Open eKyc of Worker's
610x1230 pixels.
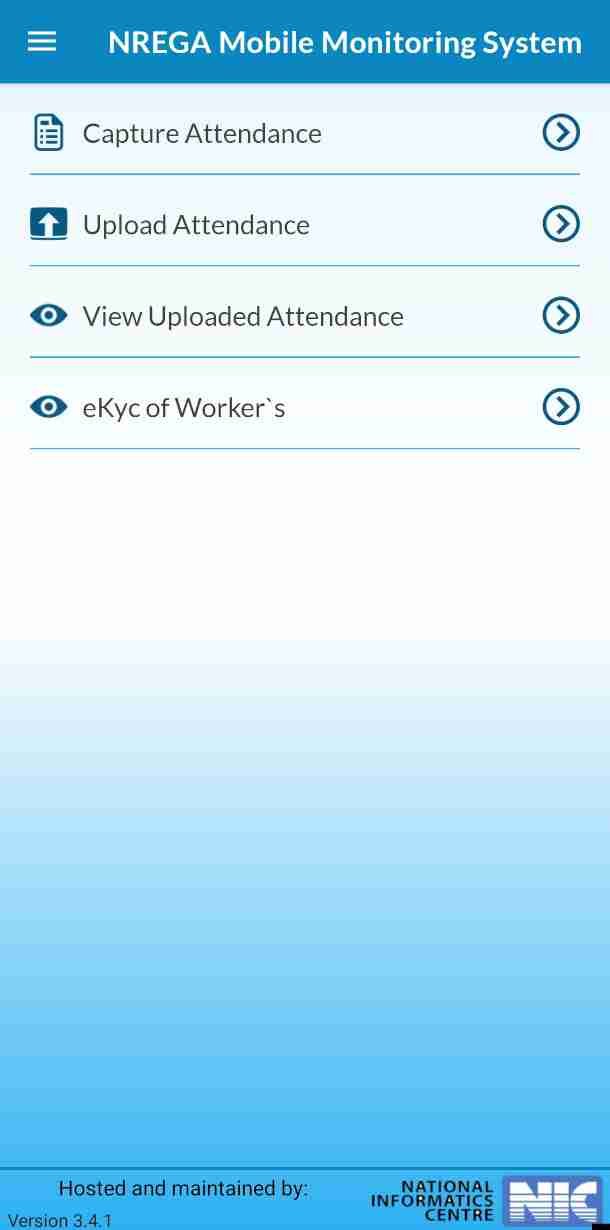(184, 408)
